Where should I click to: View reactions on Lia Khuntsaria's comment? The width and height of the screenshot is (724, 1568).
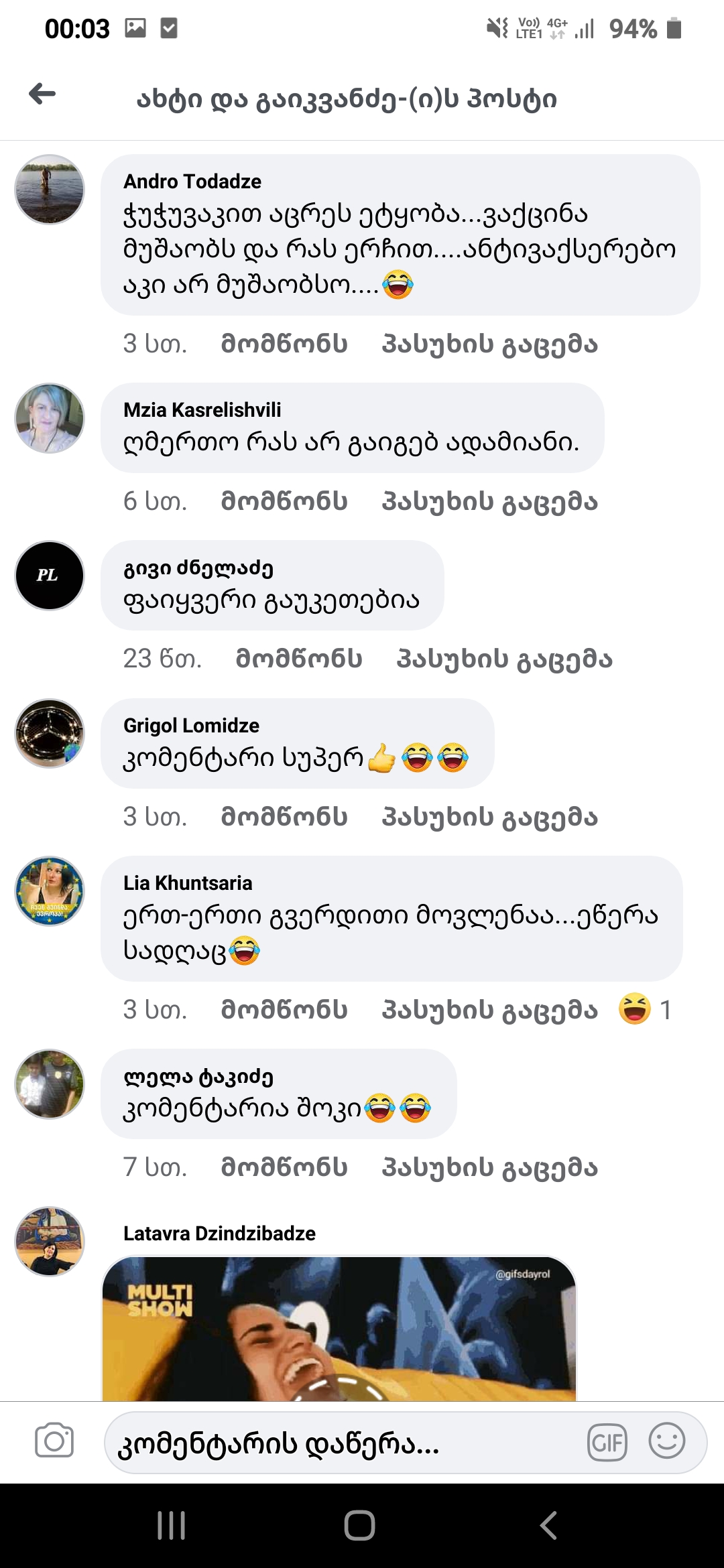pyautogui.click(x=645, y=1009)
